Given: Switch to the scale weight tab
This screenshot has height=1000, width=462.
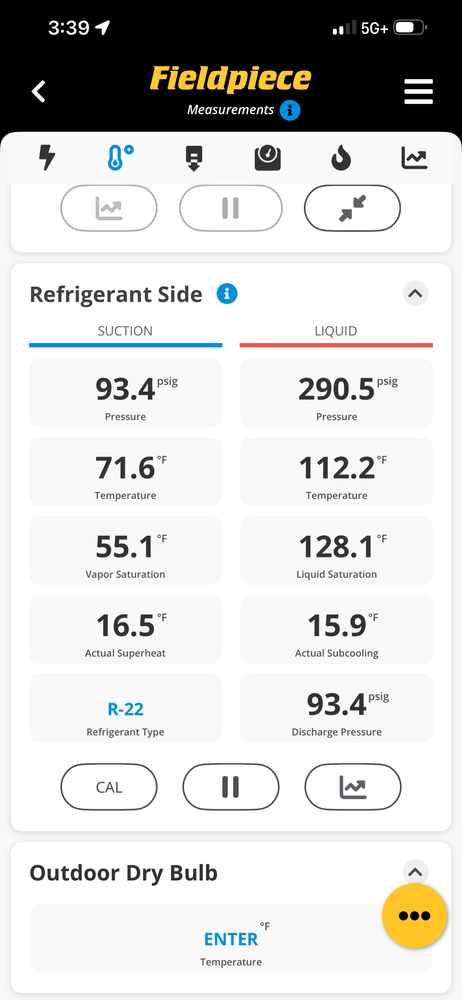Looking at the screenshot, I should 267,158.
